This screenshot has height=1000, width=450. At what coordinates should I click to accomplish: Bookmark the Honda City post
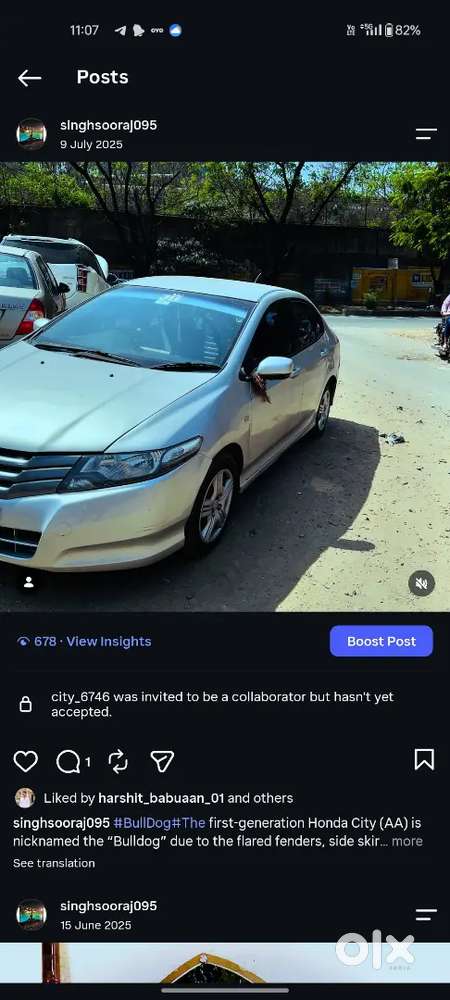(x=424, y=760)
